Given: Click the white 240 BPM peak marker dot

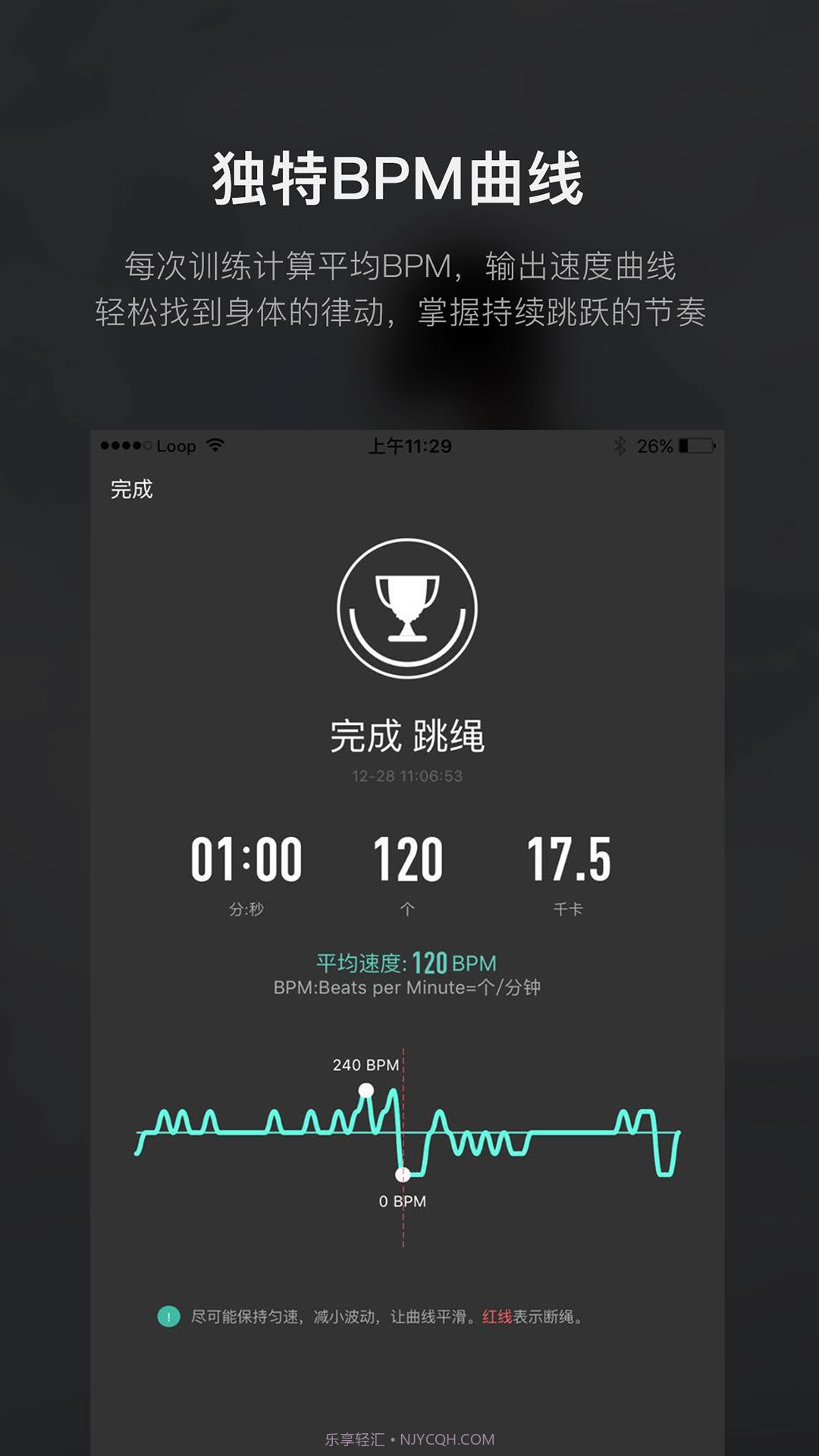Looking at the screenshot, I should point(365,1087).
